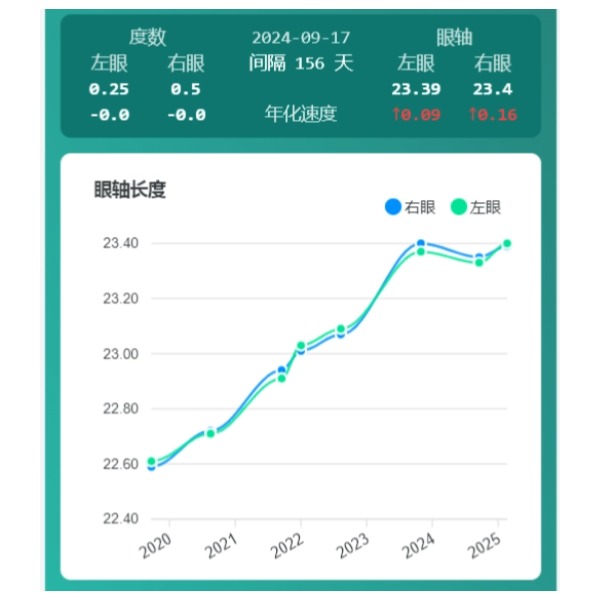Select the last data point near 2025
The height and width of the screenshot is (600, 600).
507,243
